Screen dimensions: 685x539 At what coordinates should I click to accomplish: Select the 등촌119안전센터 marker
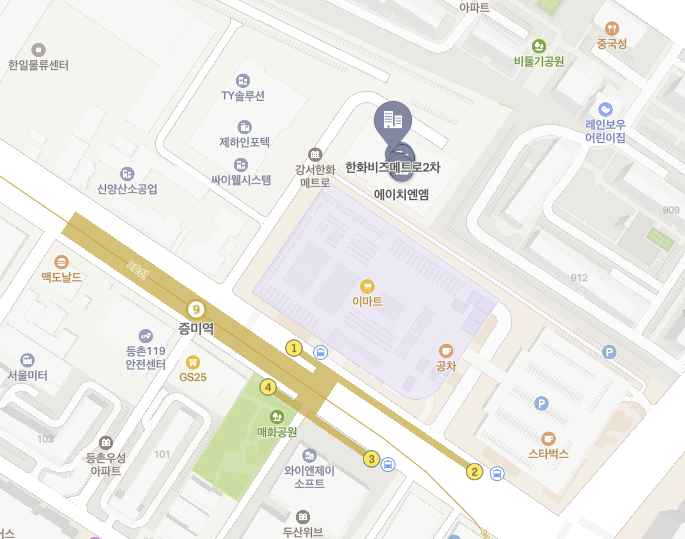click(146, 336)
